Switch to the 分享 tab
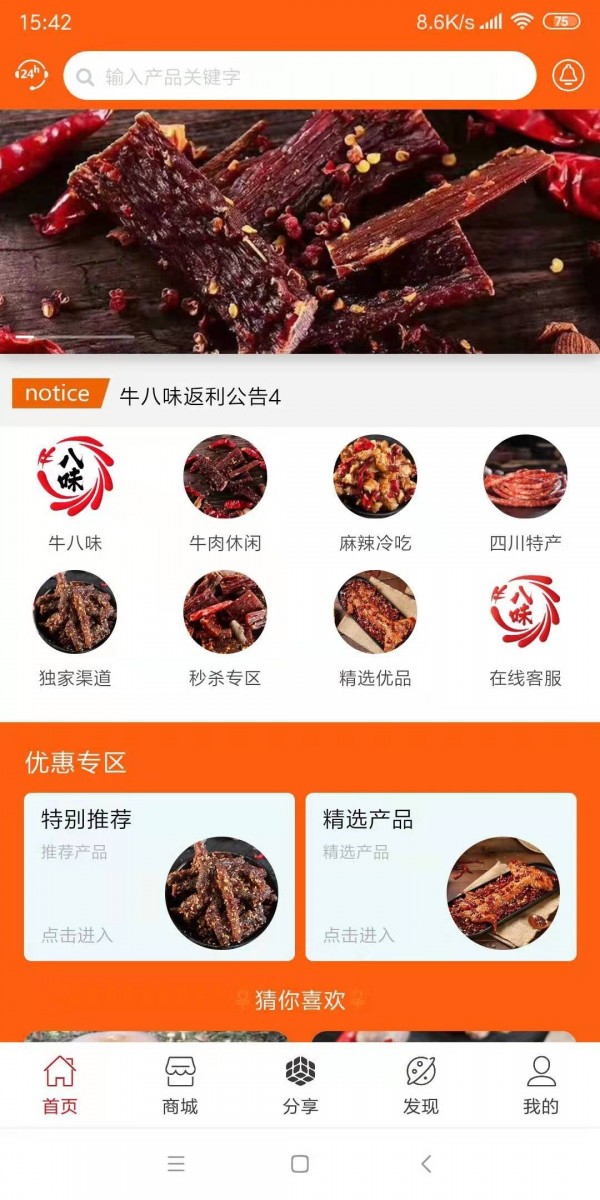This screenshot has height=1200, width=600. (x=300, y=1085)
